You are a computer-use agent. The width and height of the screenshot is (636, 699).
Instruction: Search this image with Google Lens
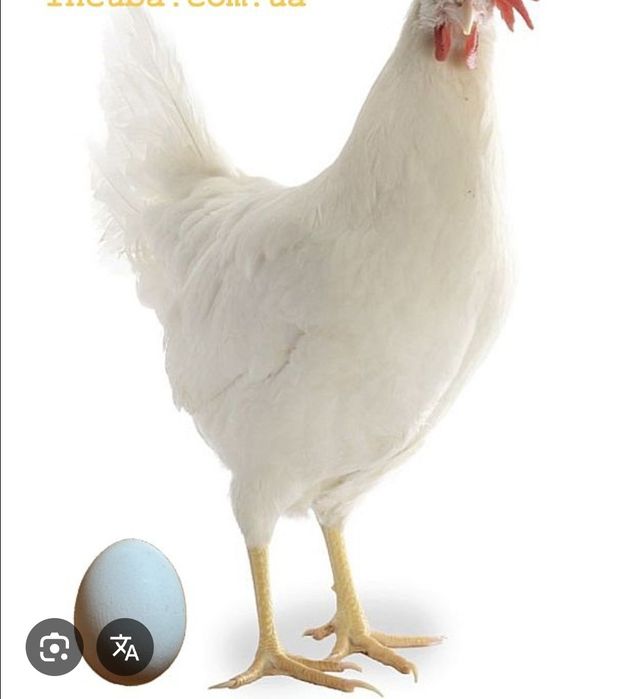[54, 648]
